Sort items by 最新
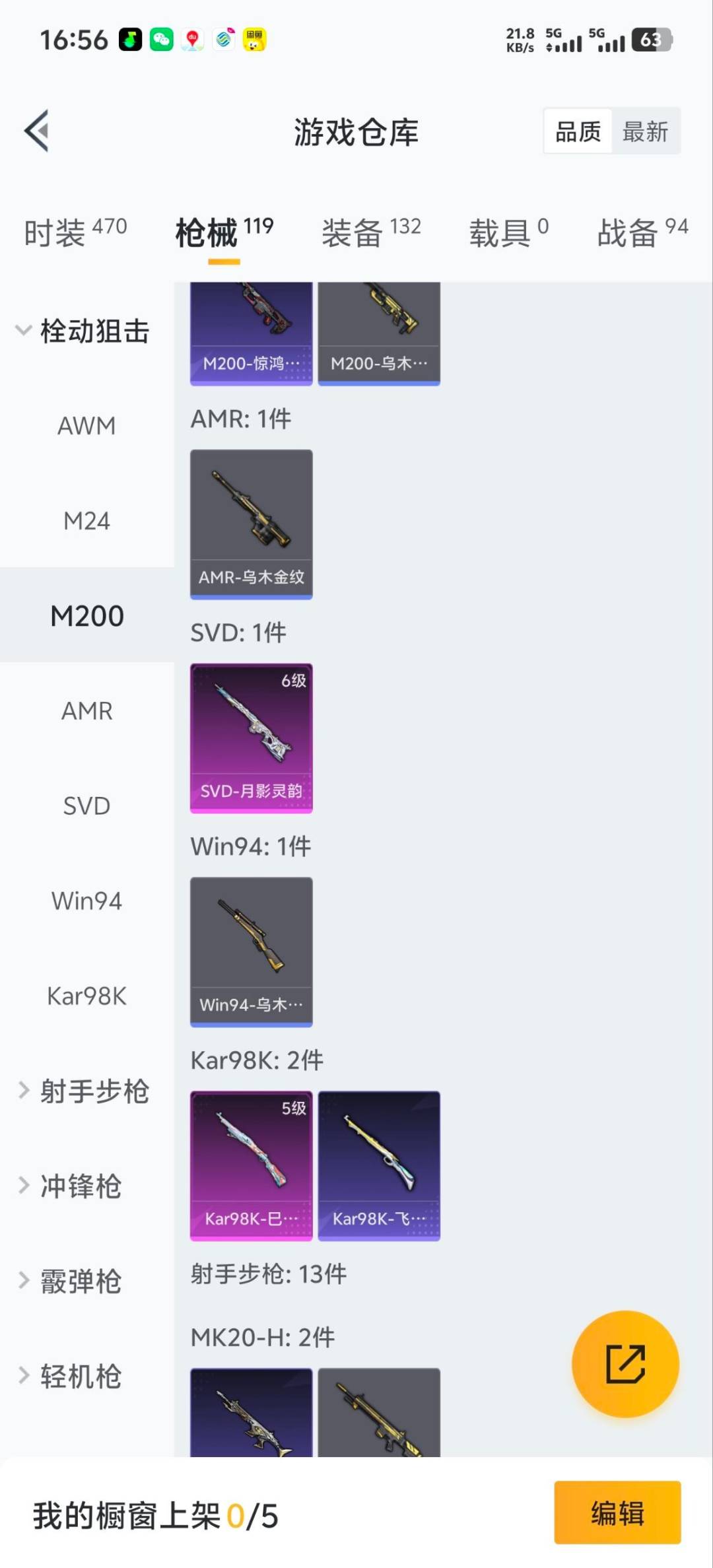The width and height of the screenshot is (713, 1568). click(x=645, y=131)
